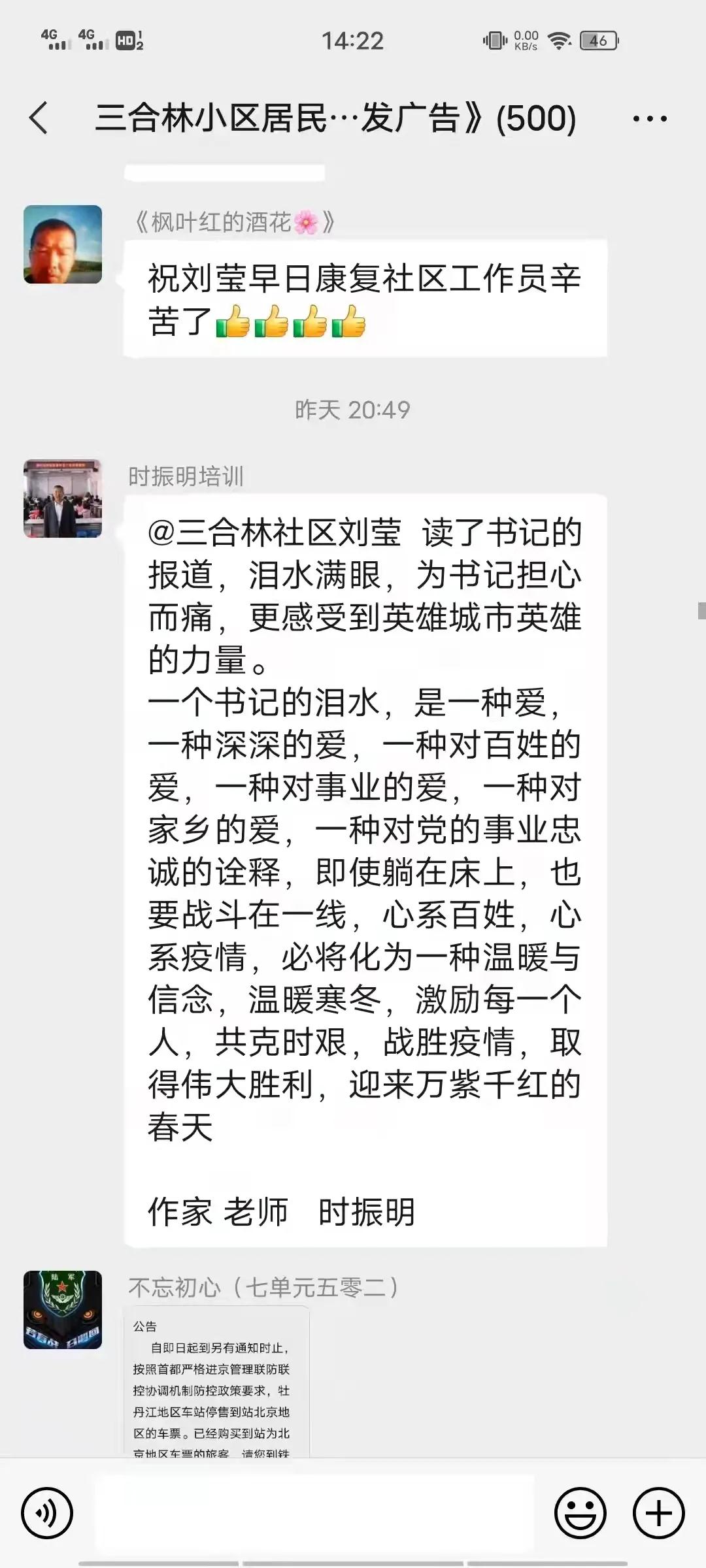The width and height of the screenshot is (706, 1568).
Task: Go back from the group chat
Action: pos(39,118)
